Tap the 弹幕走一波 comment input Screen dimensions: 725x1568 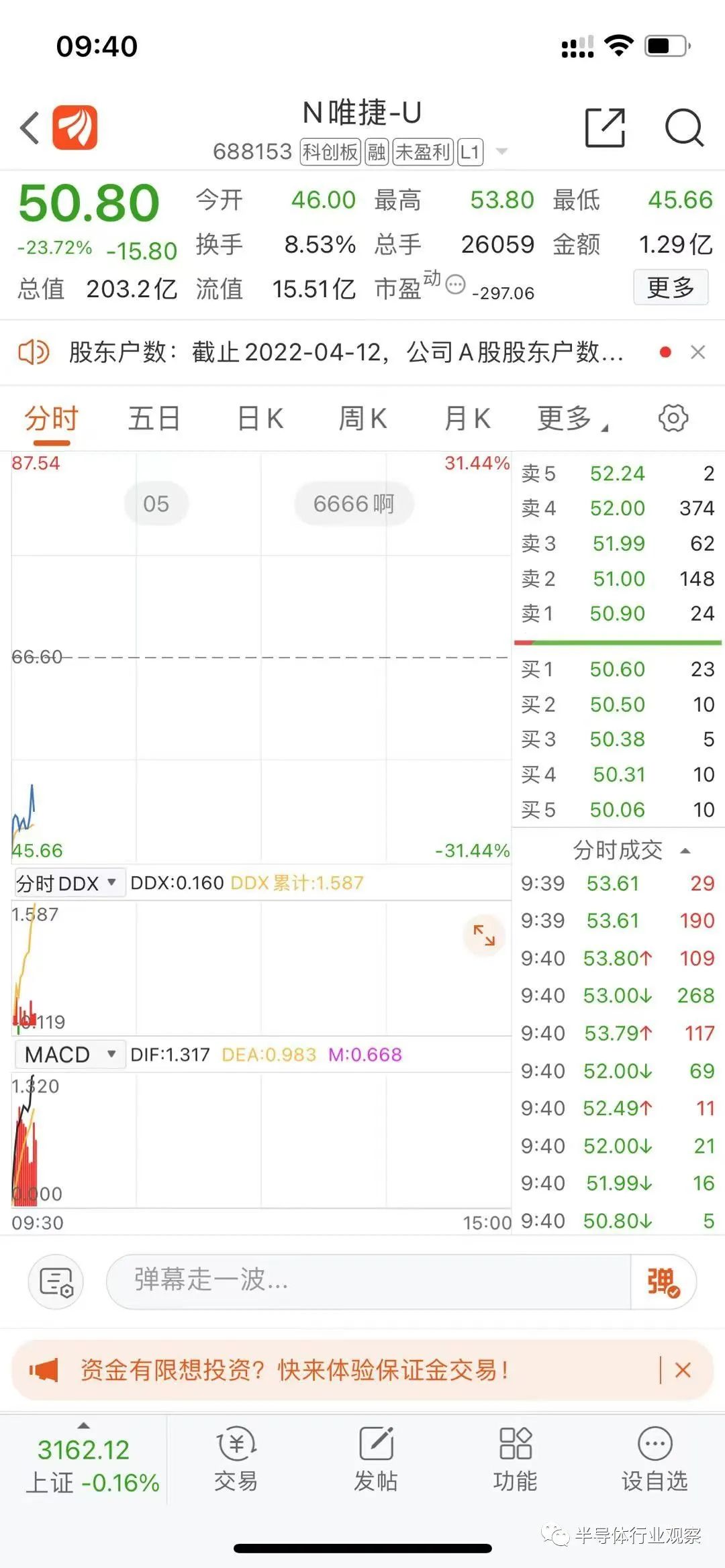[368, 1281]
